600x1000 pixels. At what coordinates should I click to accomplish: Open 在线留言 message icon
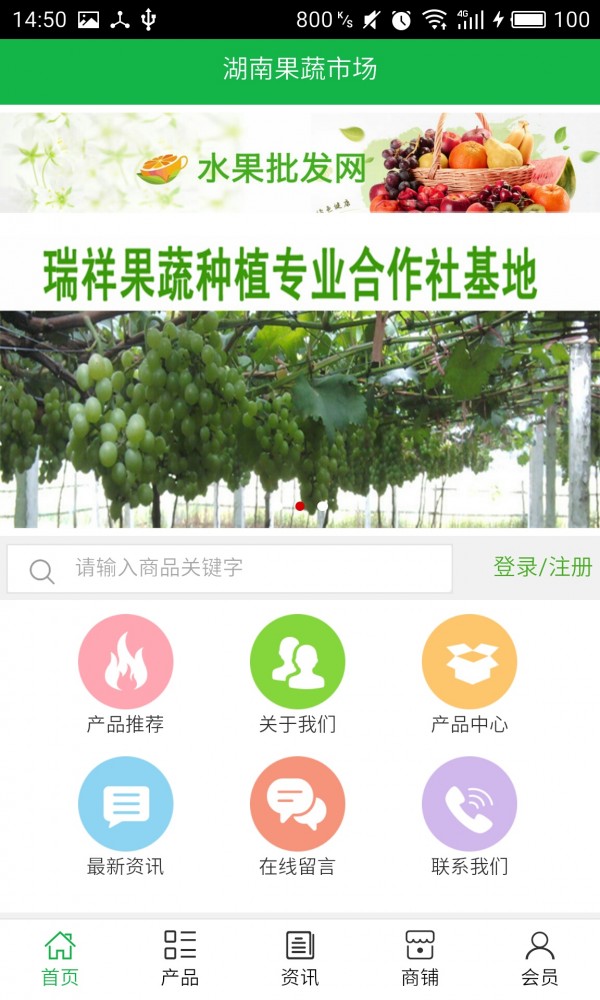click(x=297, y=804)
